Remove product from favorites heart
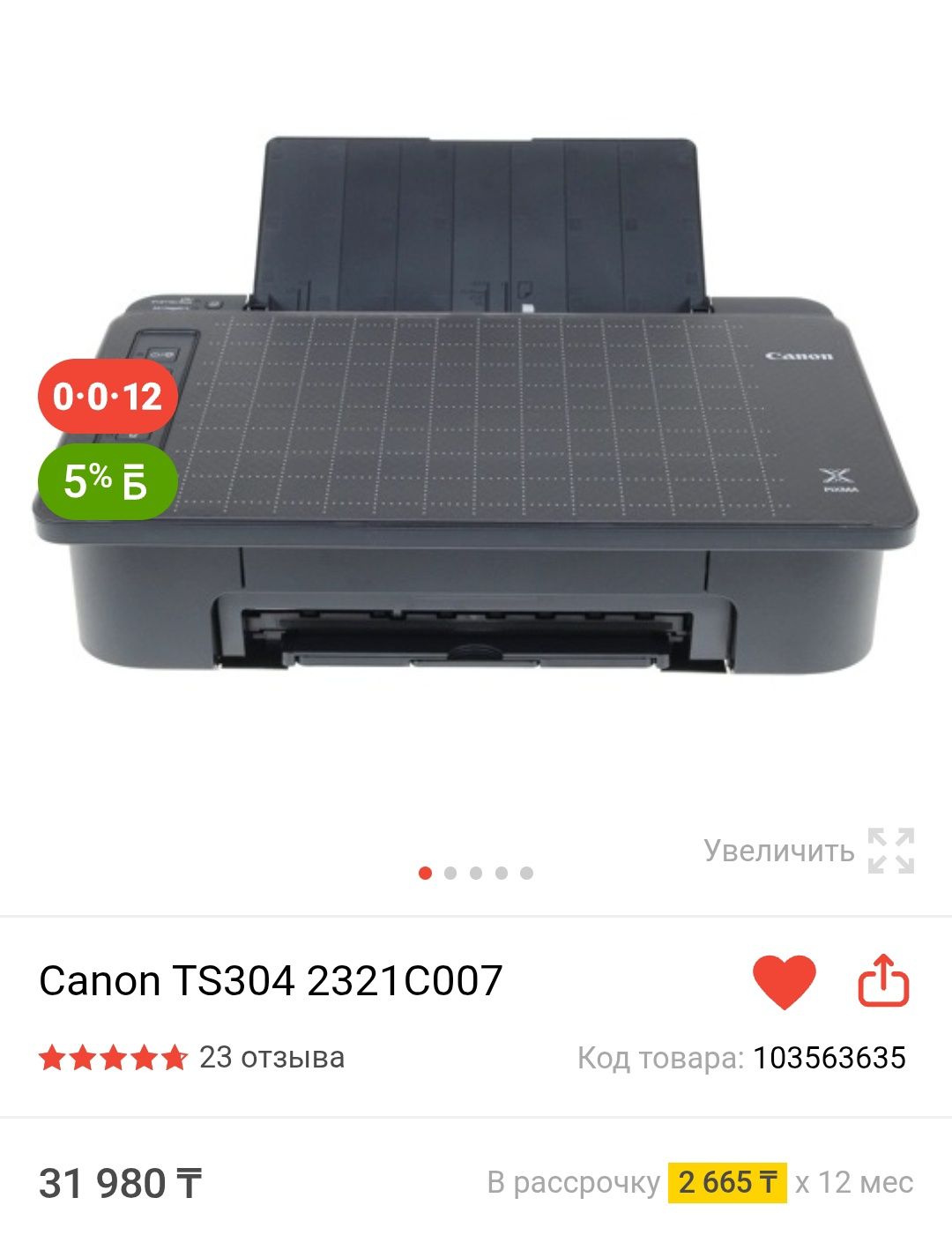952x1235 pixels. click(784, 981)
